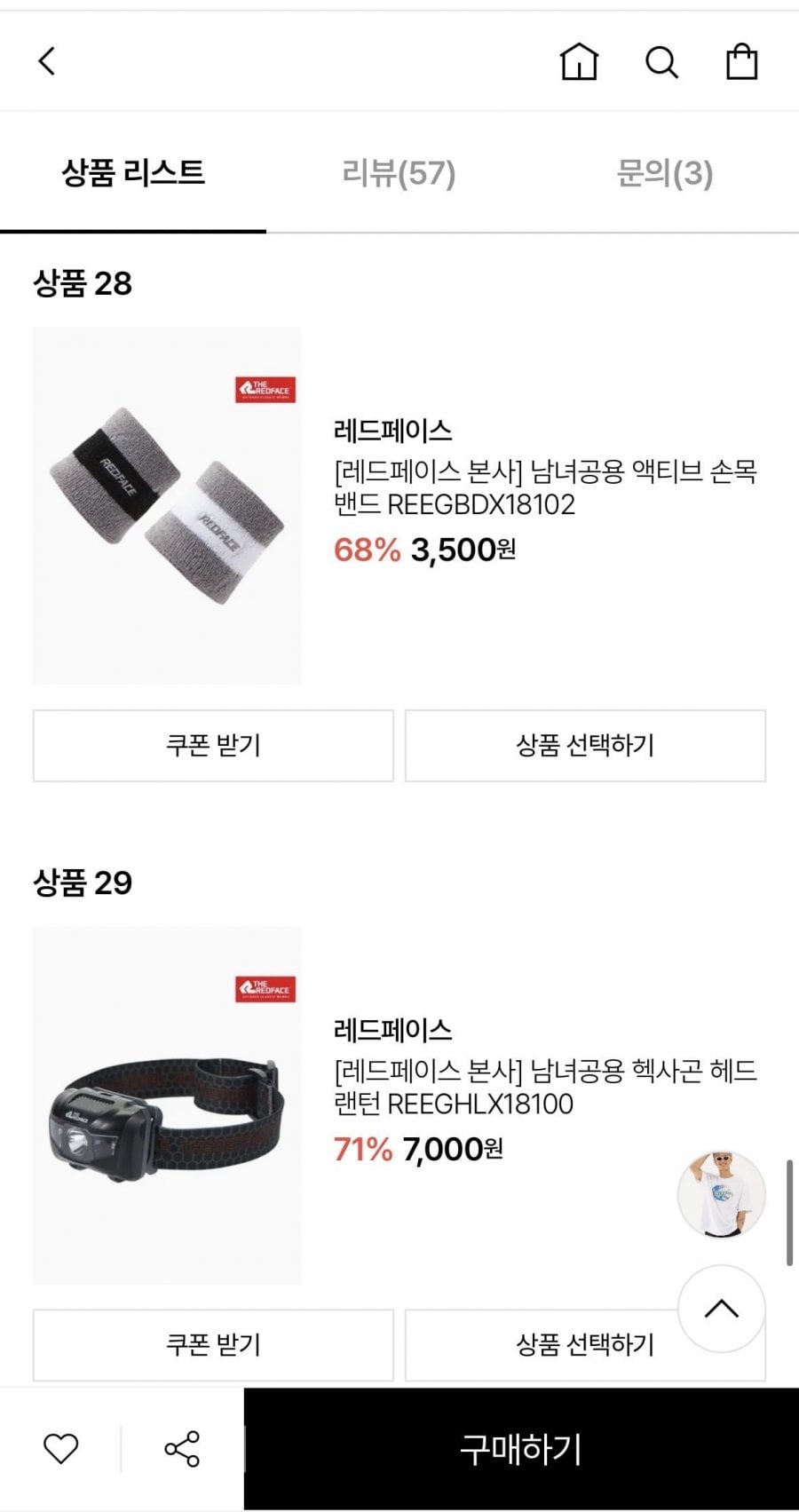Get the coupon for 상품 29
This screenshot has width=799, height=1512.
pyautogui.click(x=213, y=1344)
